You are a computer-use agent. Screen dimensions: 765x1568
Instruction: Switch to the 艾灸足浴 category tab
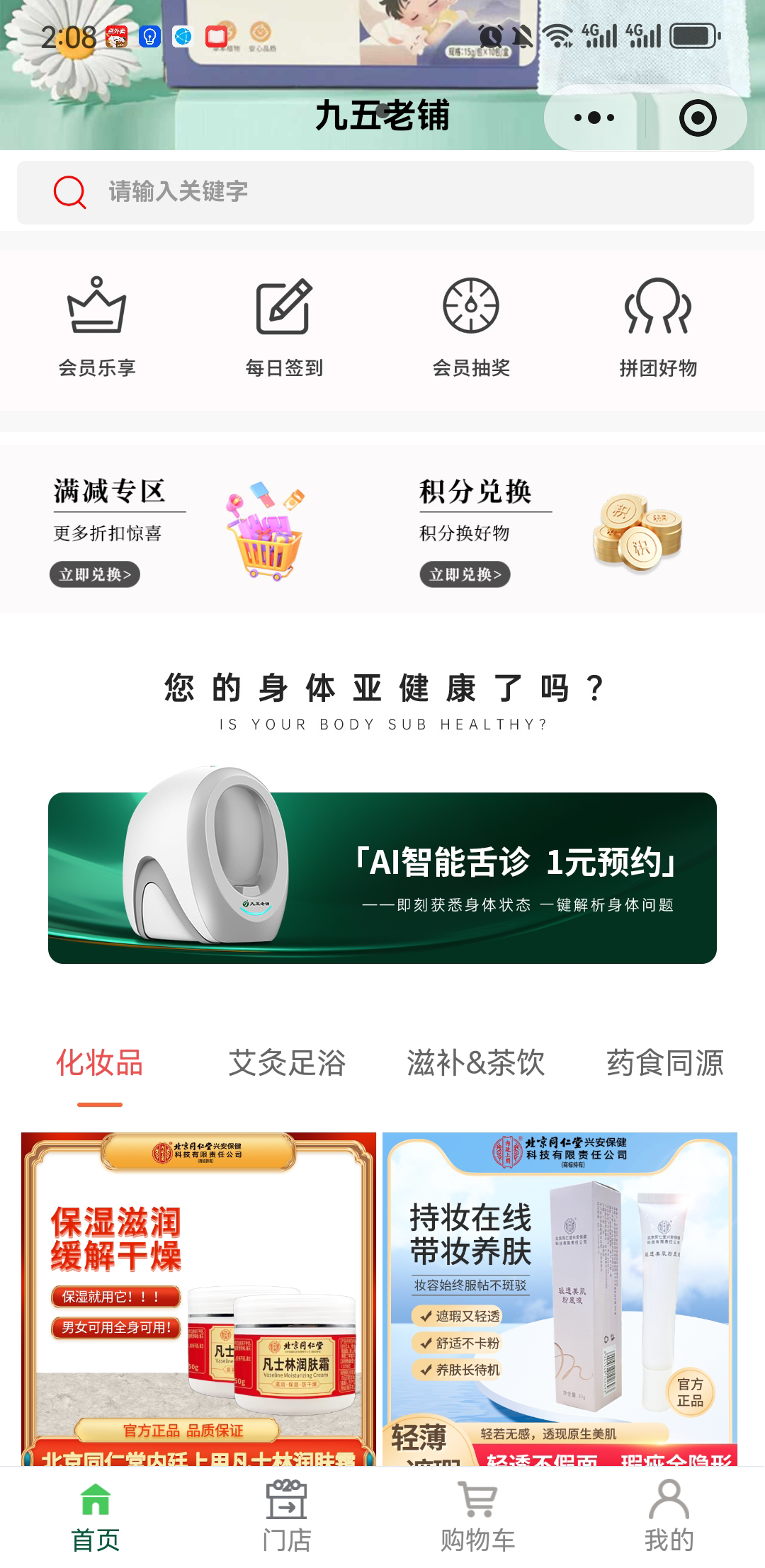click(x=287, y=1064)
